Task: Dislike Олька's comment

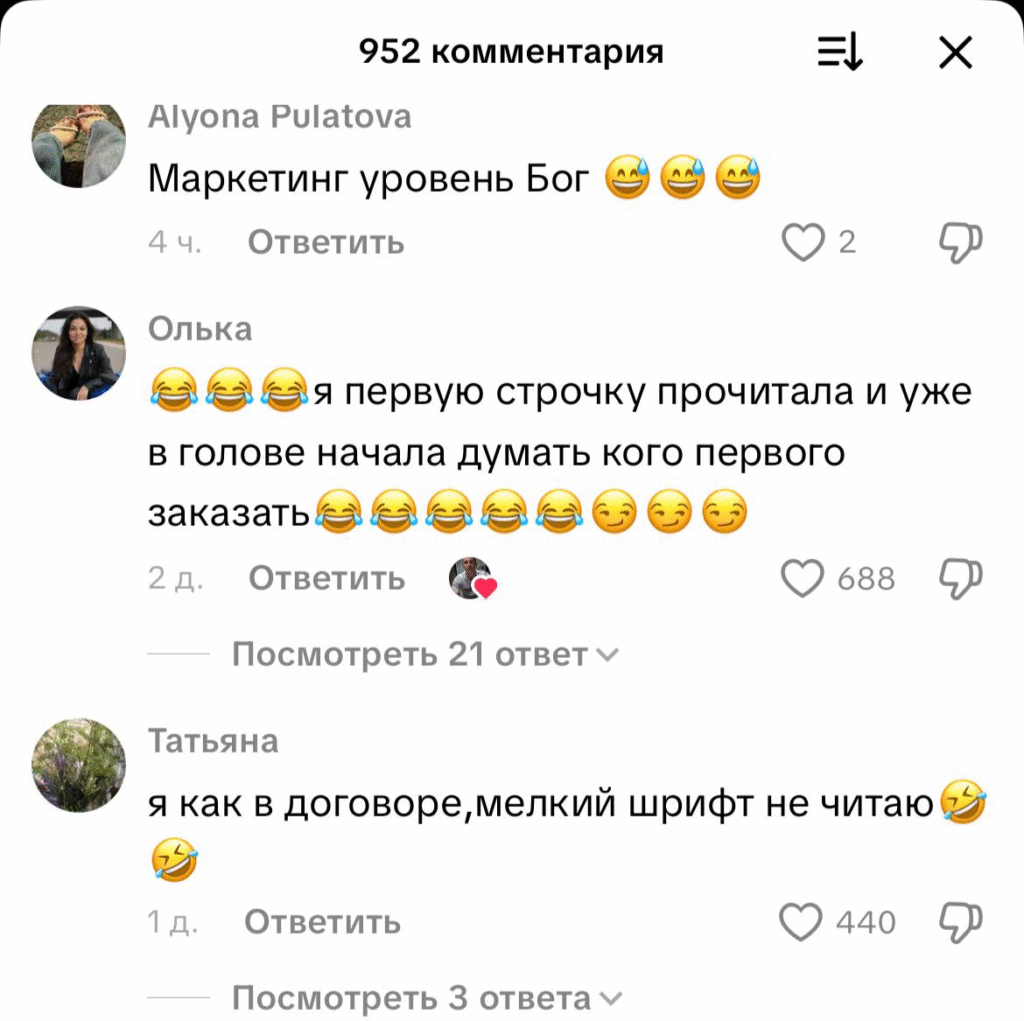Action: tap(962, 578)
